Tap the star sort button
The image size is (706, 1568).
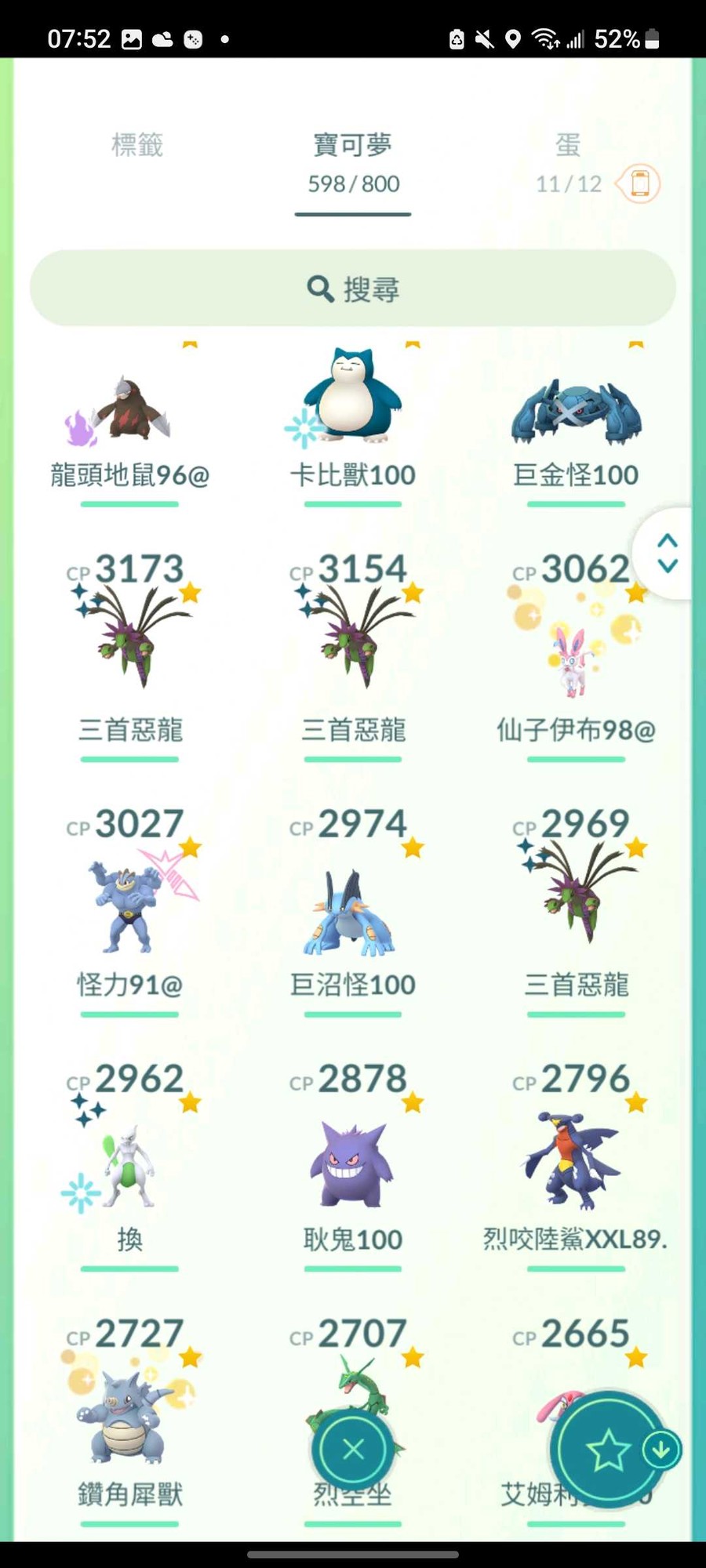click(x=608, y=1450)
